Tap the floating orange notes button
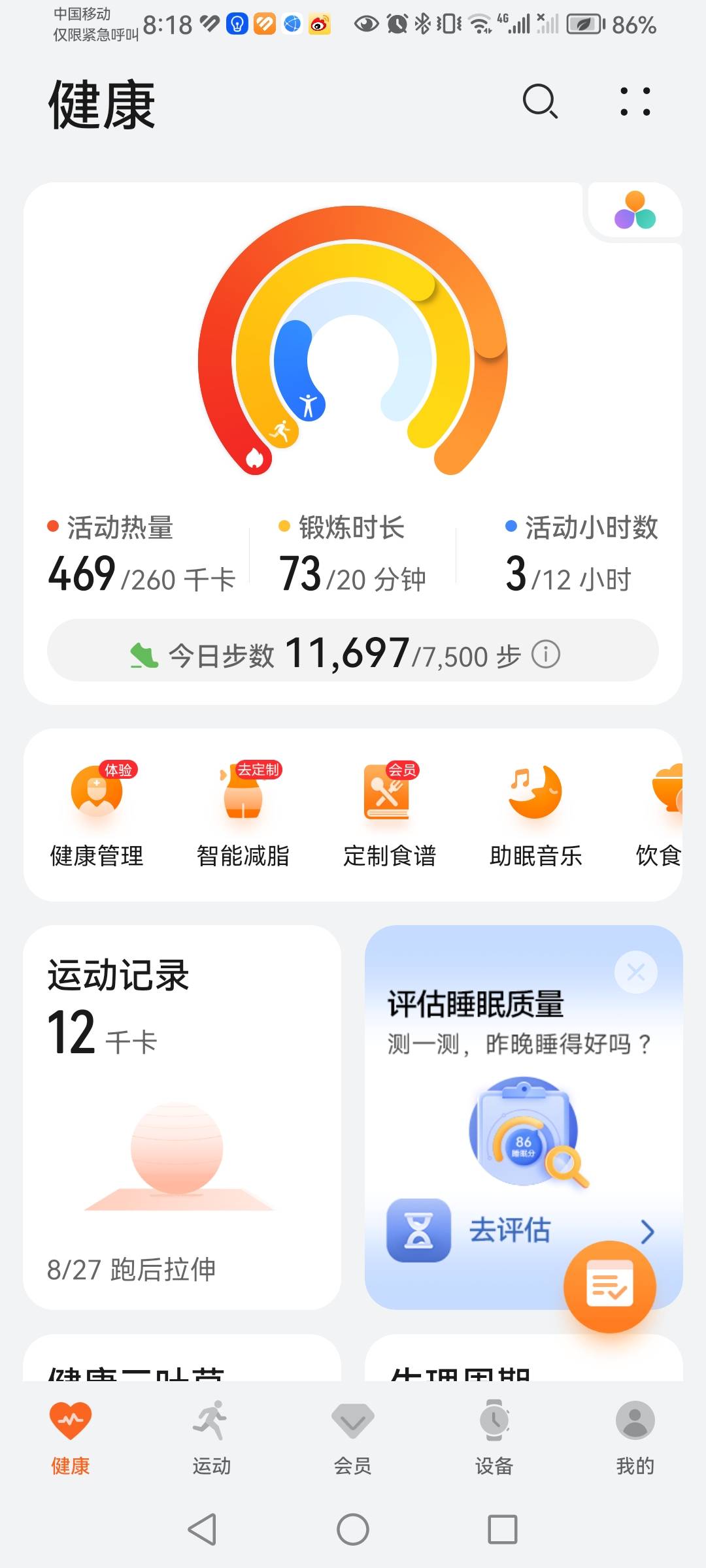 pyautogui.click(x=609, y=1284)
